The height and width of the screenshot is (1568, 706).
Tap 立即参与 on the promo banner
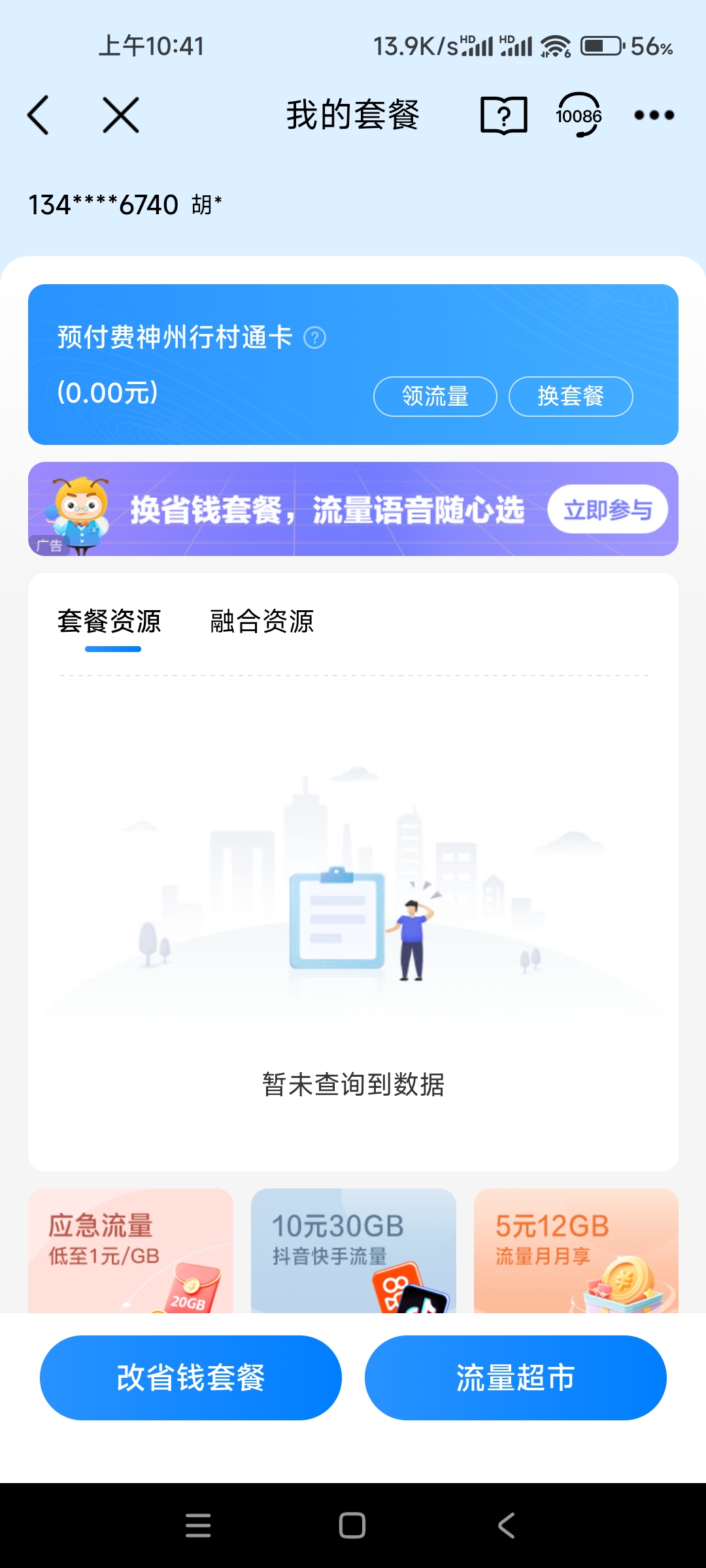[607, 509]
